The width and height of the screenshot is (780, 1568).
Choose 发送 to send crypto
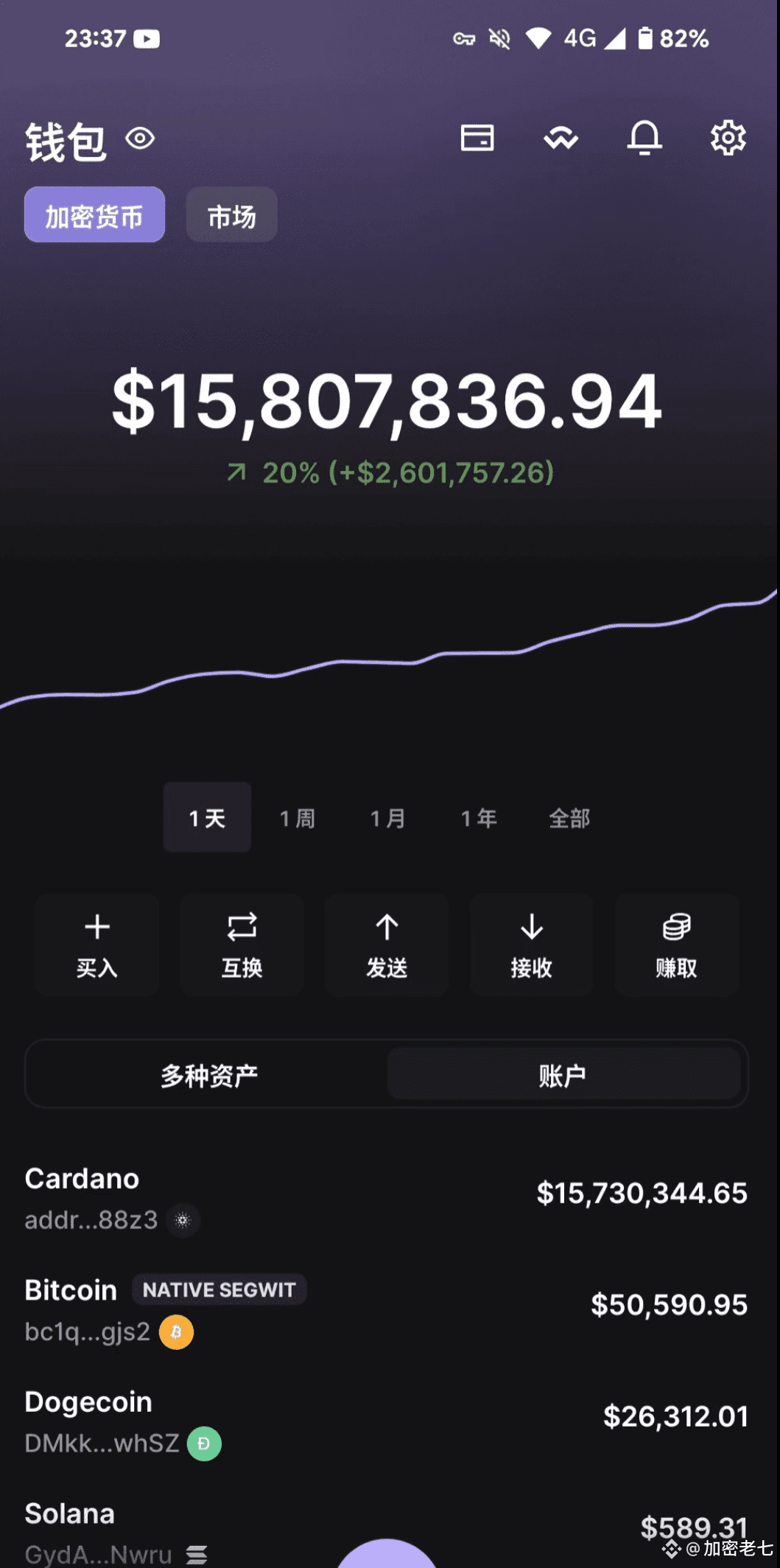point(387,945)
